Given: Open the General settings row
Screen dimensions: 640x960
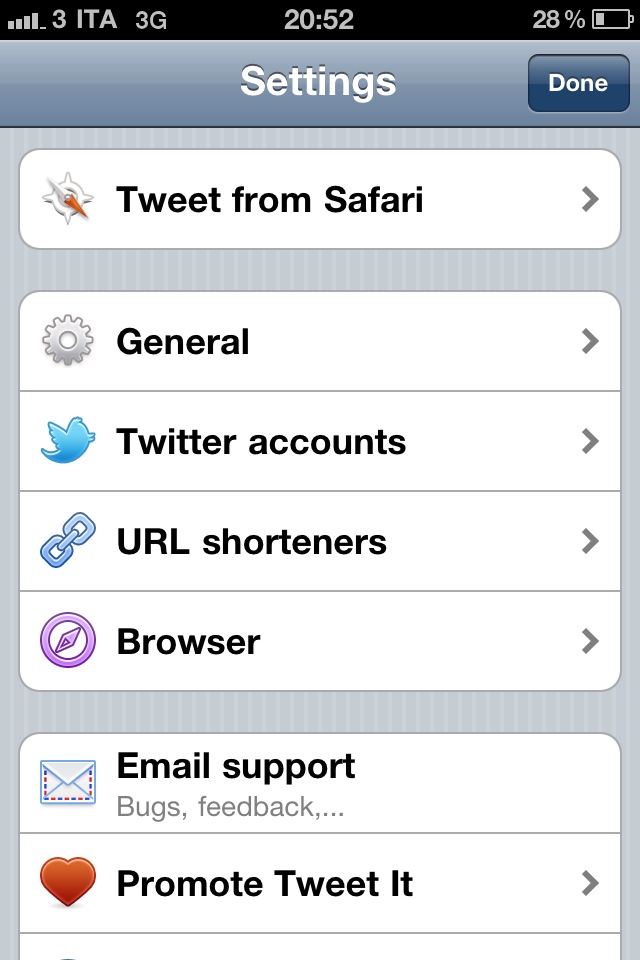Looking at the screenshot, I should click(320, 342).
